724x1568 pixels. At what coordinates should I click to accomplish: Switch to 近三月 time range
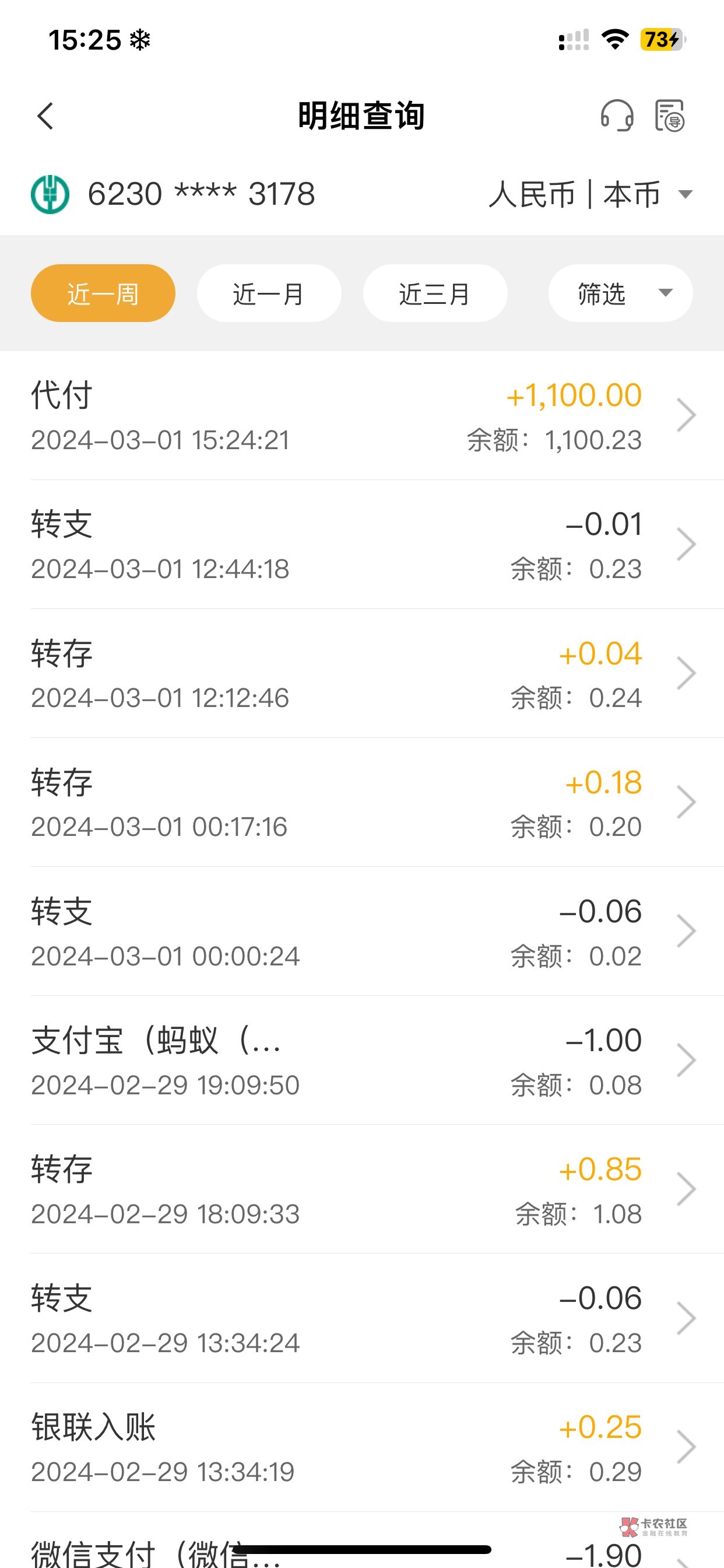pos(435,293)
